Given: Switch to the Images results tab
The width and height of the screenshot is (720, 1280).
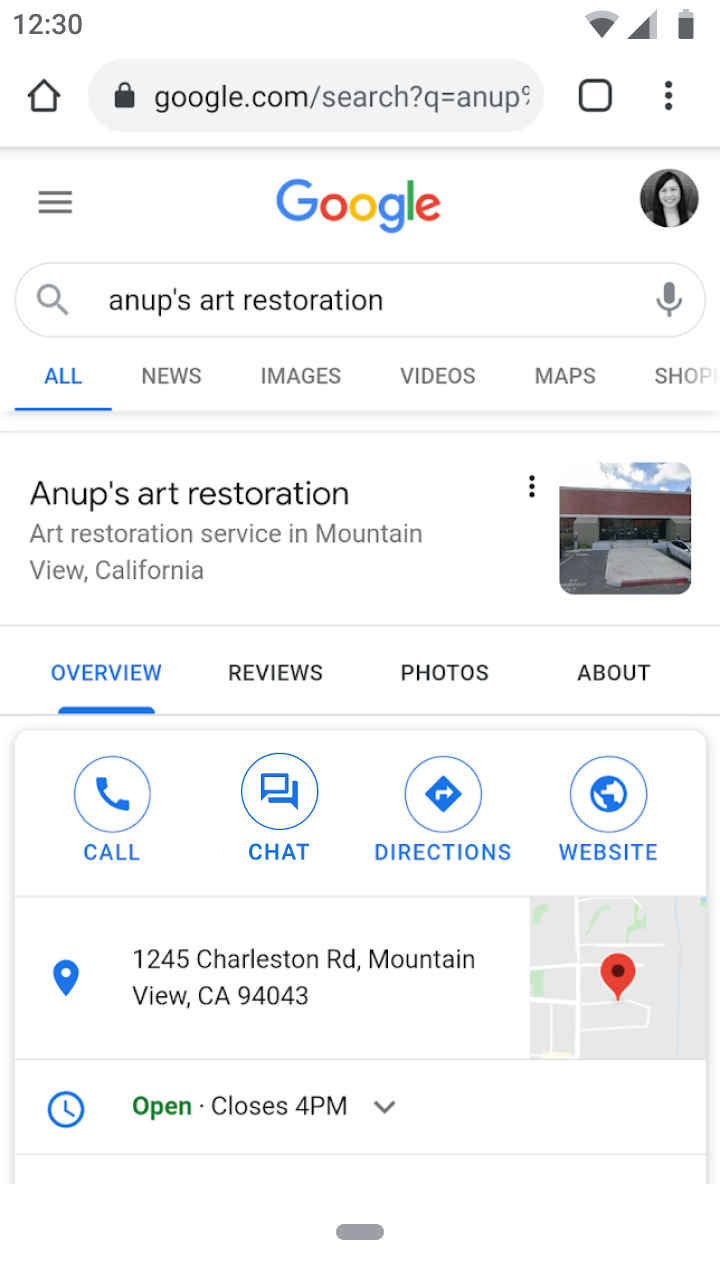Looking at the screenshot, I should click(300, 376).
